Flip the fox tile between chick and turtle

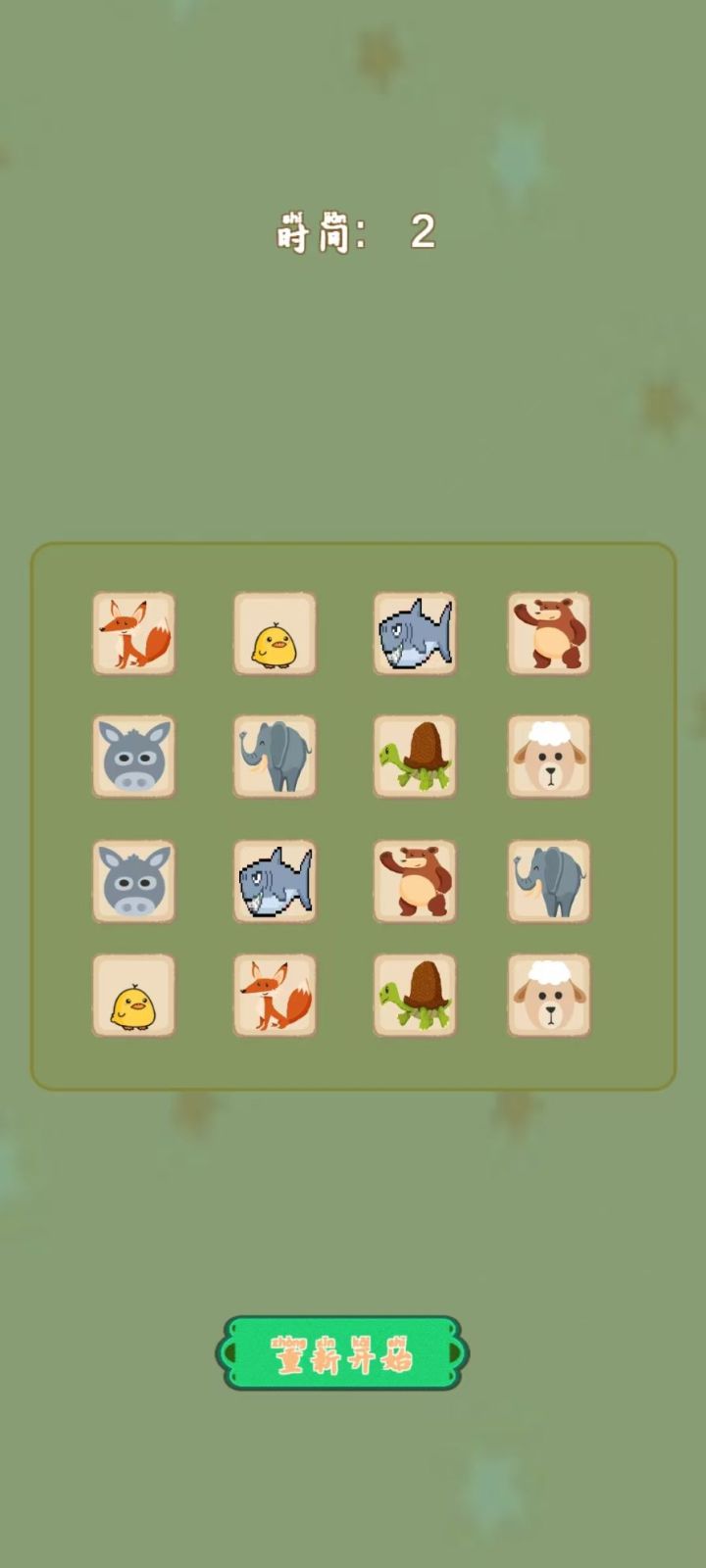click(x=275, y=996)
